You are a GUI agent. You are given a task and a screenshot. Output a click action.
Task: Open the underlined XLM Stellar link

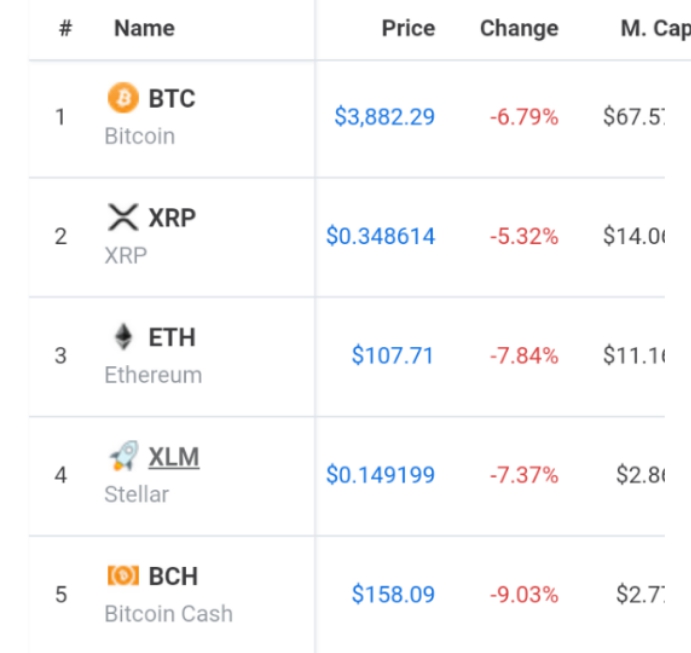(x=173, y=458)
